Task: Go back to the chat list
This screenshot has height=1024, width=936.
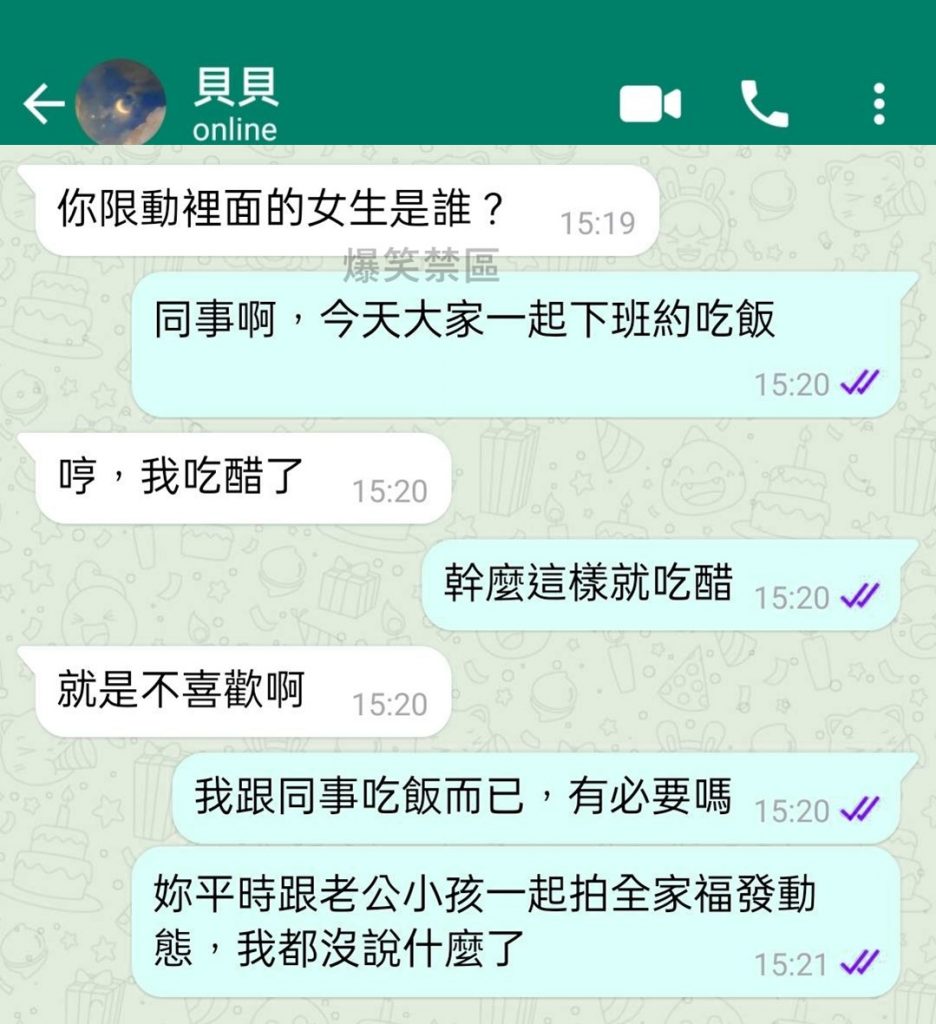Action: click(43, 104)
